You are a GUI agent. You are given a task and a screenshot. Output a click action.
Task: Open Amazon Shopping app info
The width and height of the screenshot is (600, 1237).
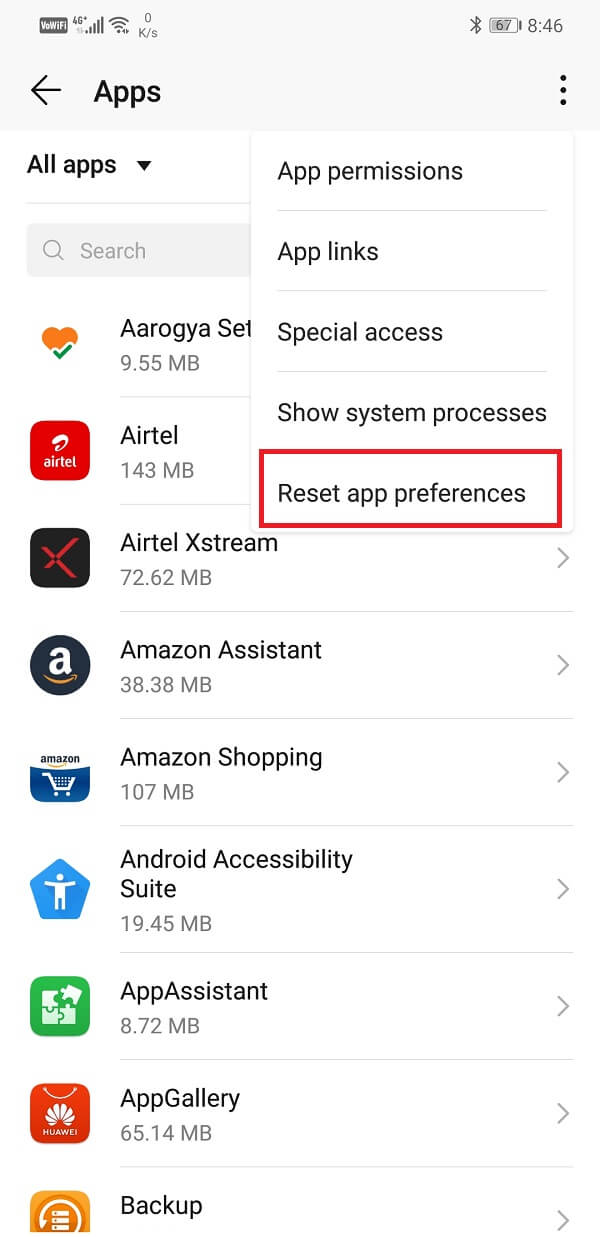[300, 772]
